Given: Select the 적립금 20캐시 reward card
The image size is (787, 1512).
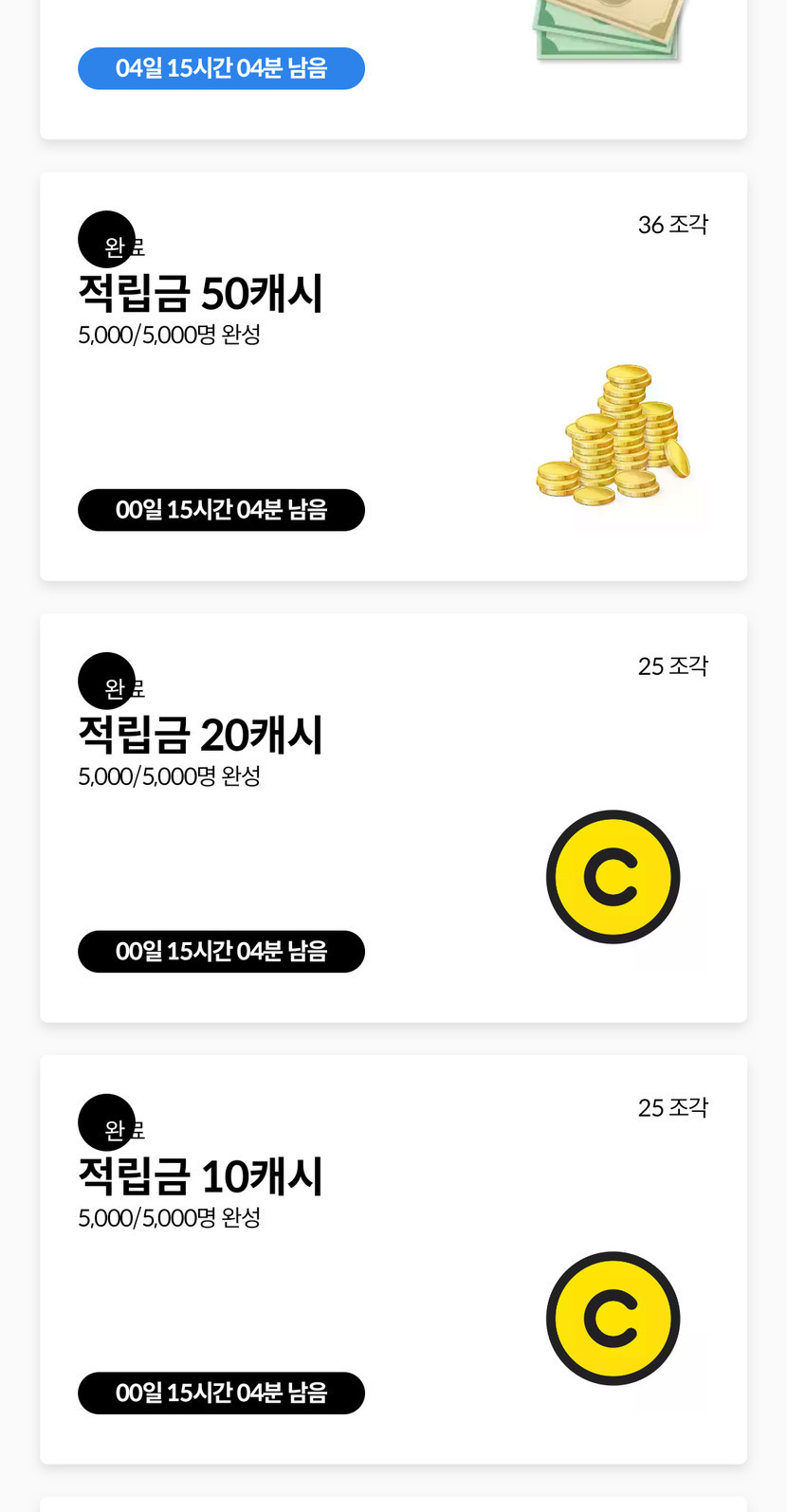Looking at the screenshot, I should (393, 817).
